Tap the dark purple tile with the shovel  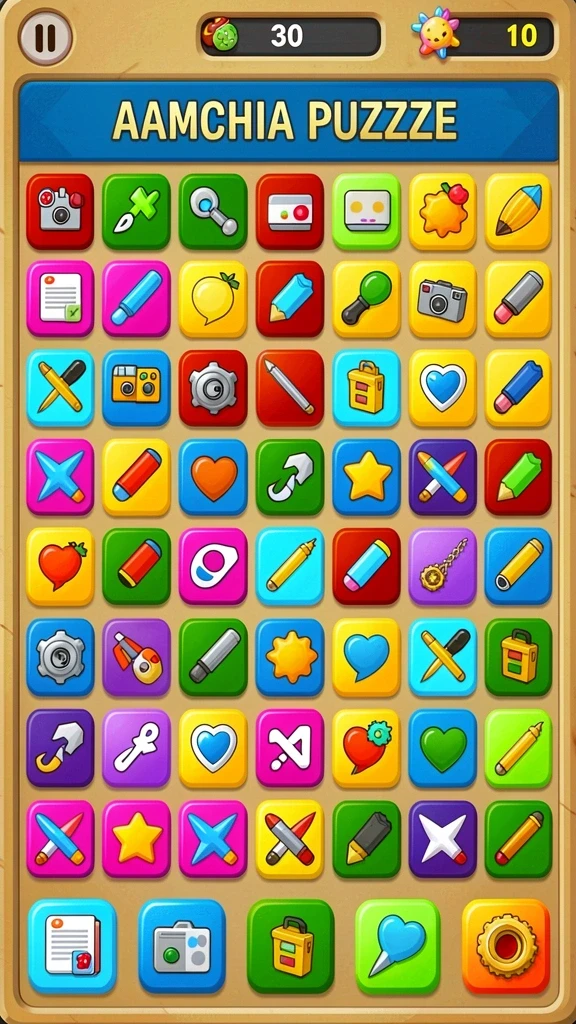[60, 748]
